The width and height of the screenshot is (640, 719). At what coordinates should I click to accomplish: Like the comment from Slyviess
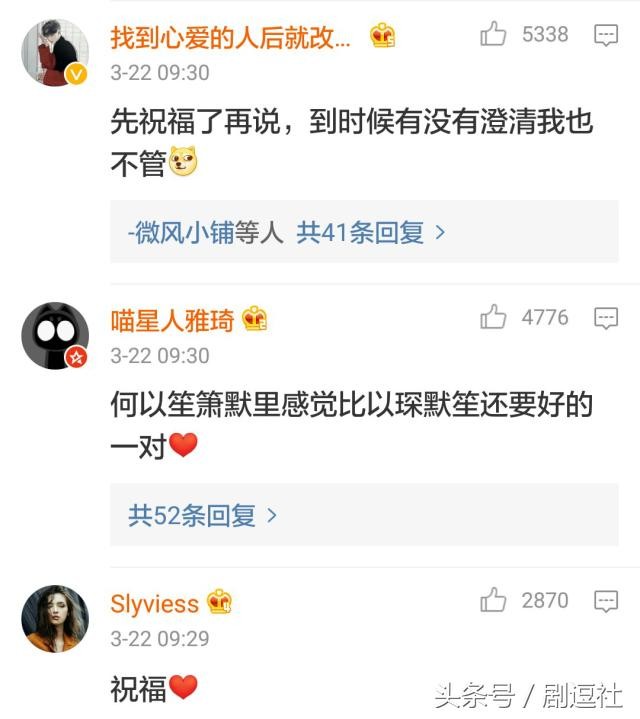tap(494, 601)
